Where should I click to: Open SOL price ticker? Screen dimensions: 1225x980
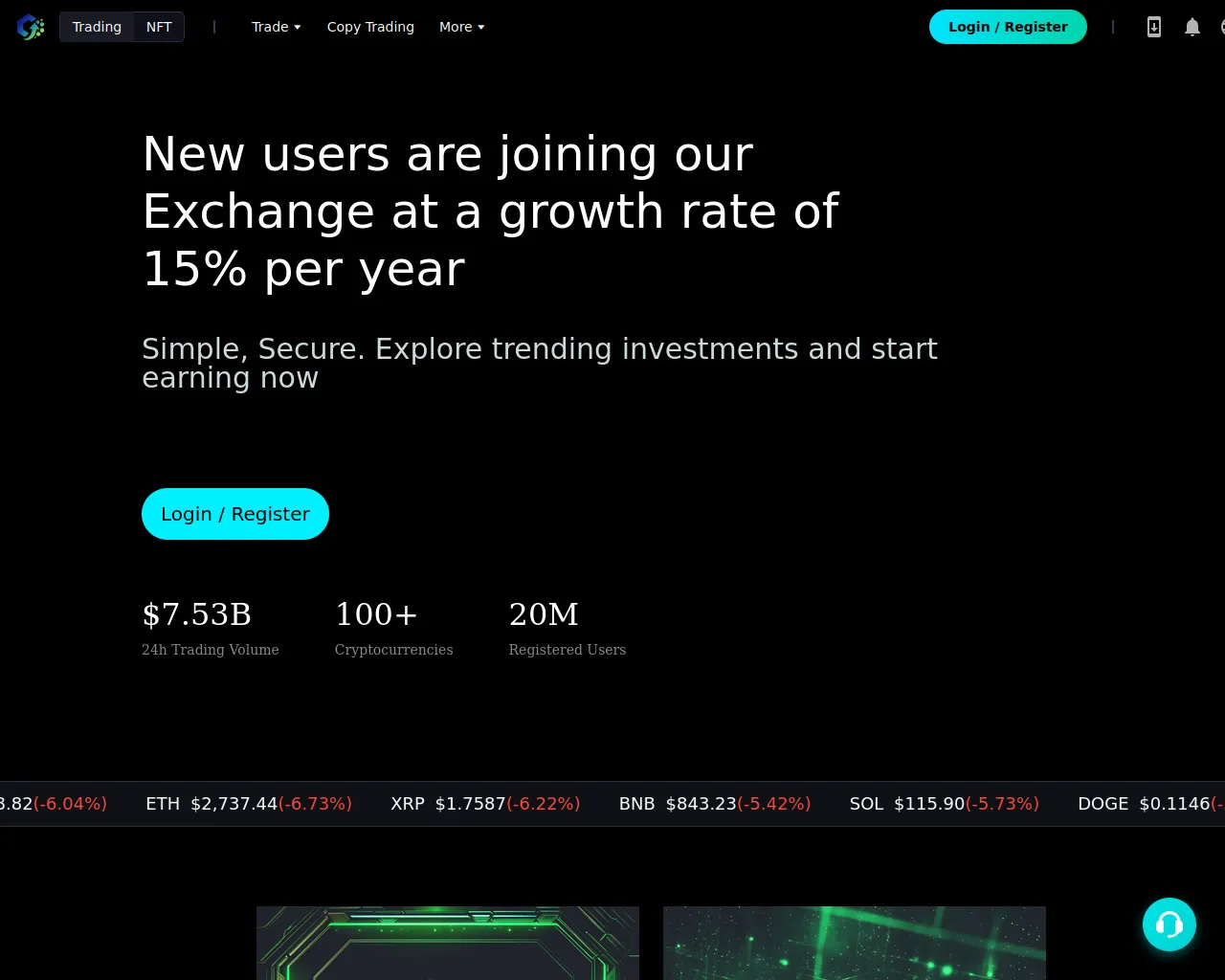coord(944,804)
